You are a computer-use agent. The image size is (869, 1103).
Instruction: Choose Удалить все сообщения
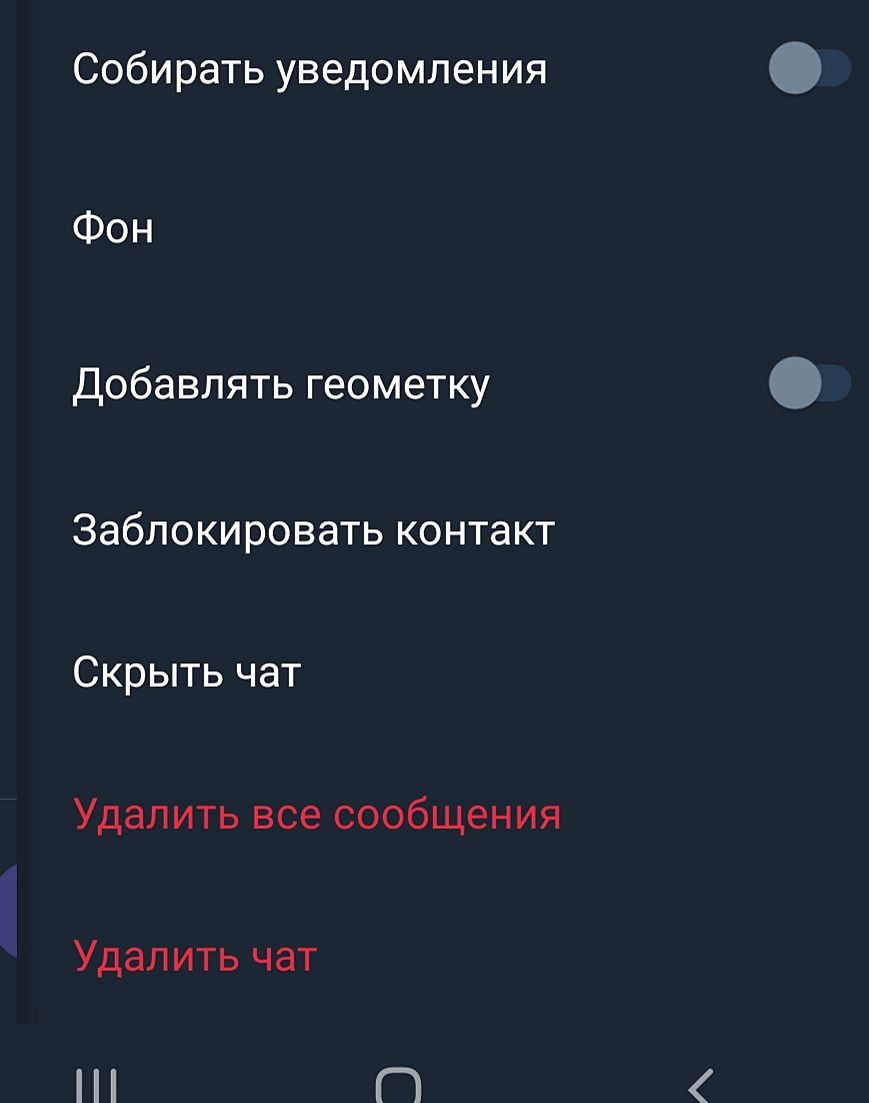(x=317, y=815)
